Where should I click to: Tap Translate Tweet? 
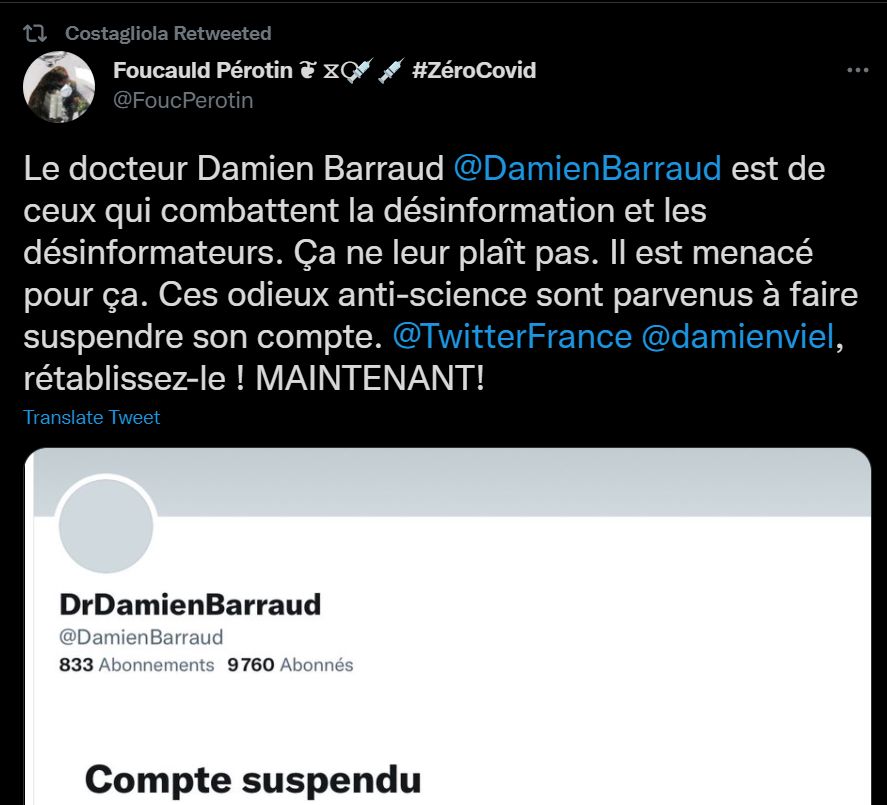pos(92,418)
